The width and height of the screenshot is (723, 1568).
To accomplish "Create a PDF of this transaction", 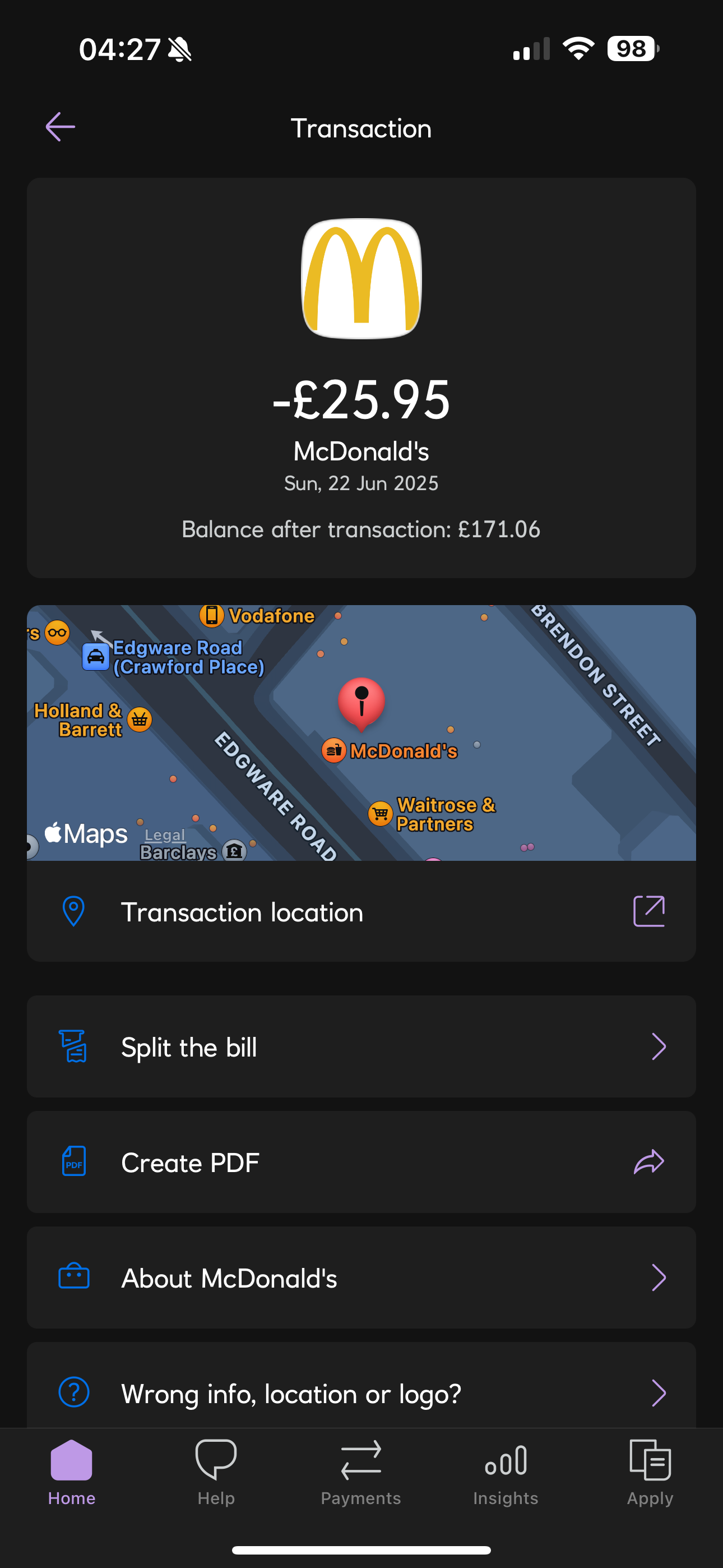I will 361,1162.
